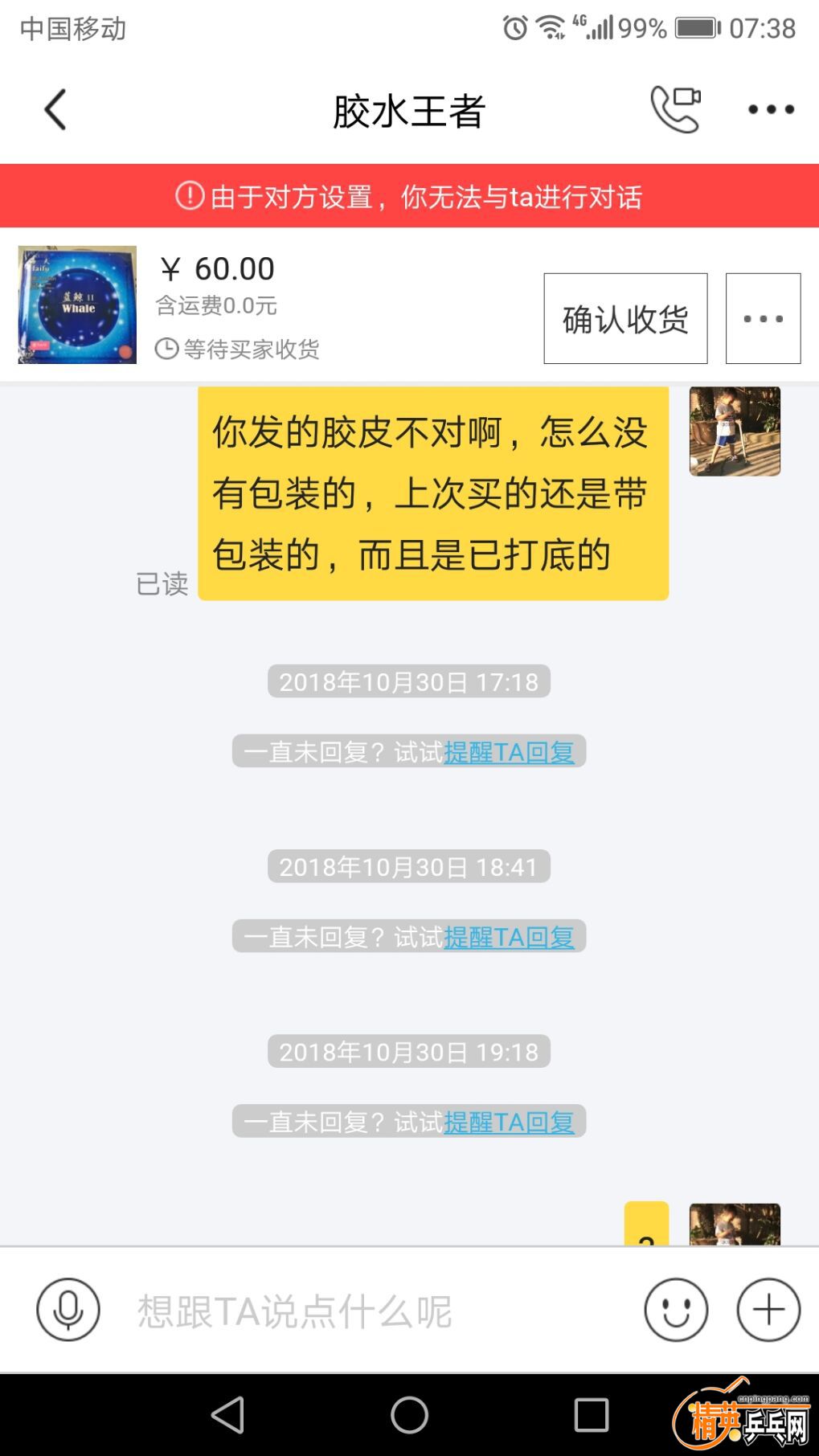The width and height of the screenshot is (819, 1456).
Task: Tap 提醒TA回复 link under 17:18
Action: (x=509, y=752)
